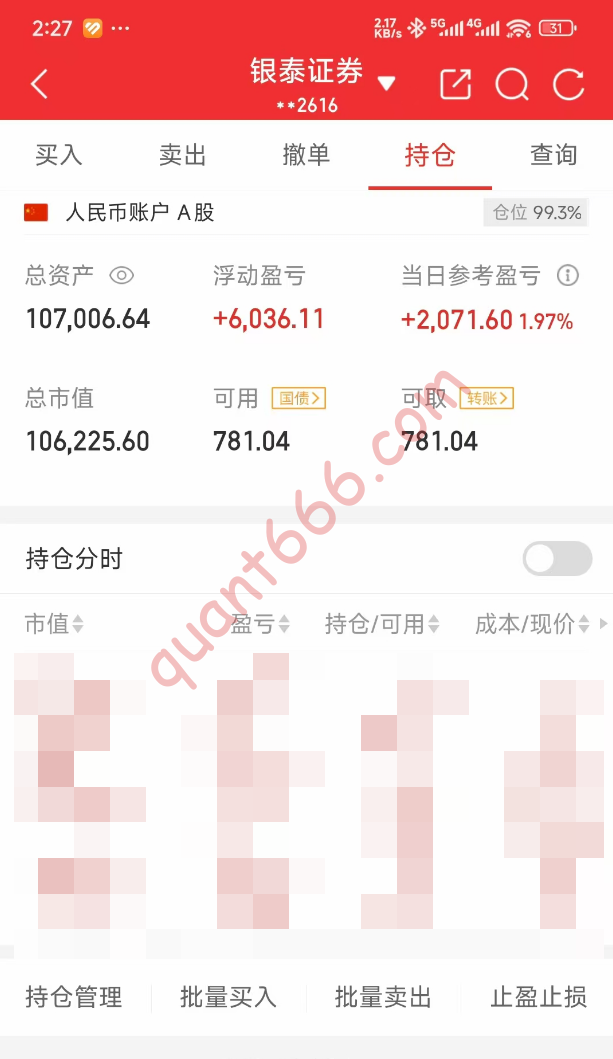Screen dimensions: 613x1059
Task: Sort holdings by 市值
Action: (54, 624)
